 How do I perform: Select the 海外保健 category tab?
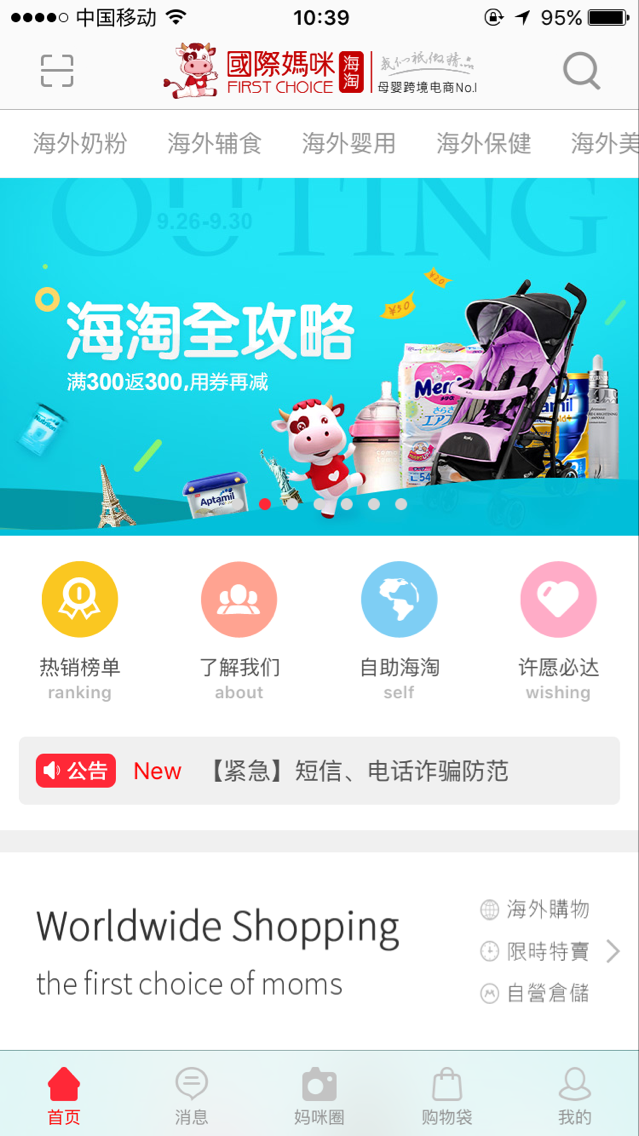484,143
